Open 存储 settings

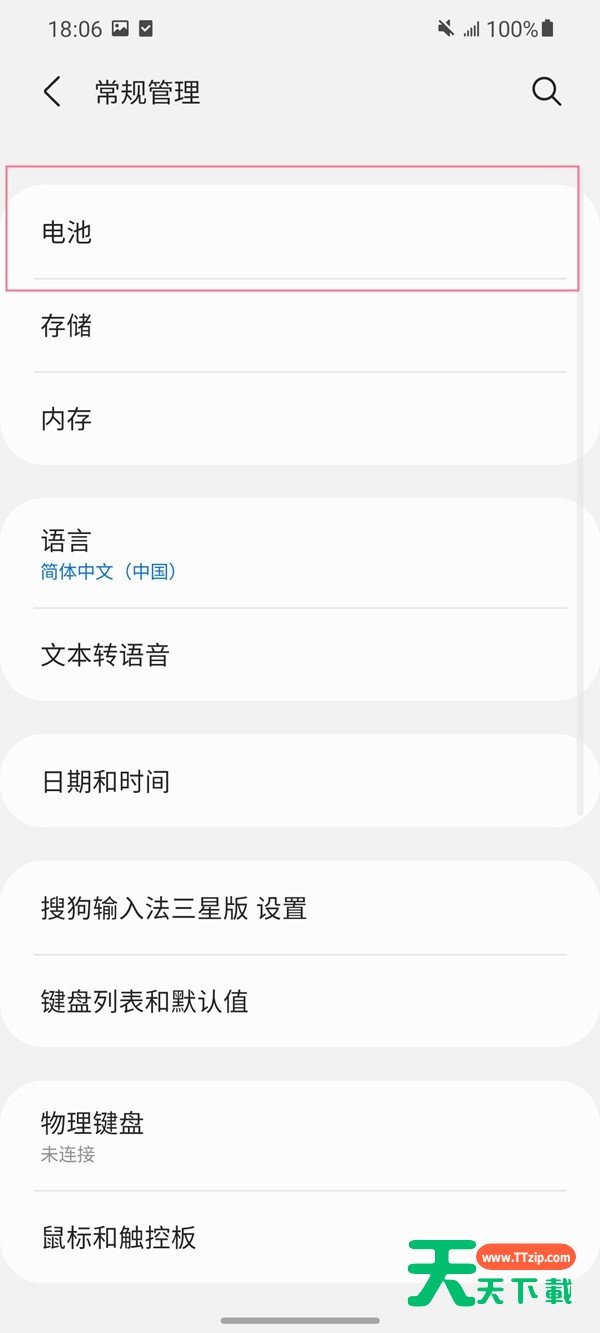tap(290, 326)
